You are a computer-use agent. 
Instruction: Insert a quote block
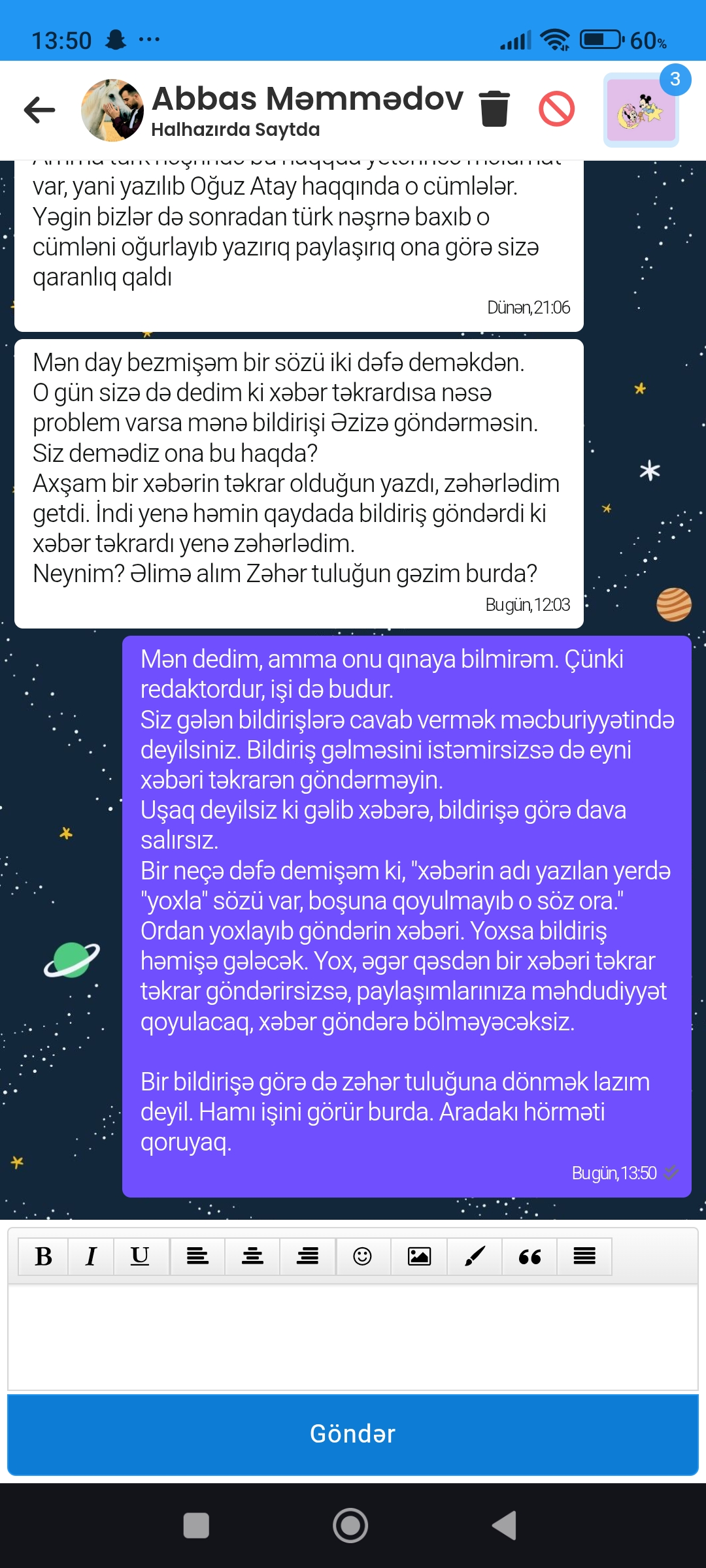(529, 1256)
